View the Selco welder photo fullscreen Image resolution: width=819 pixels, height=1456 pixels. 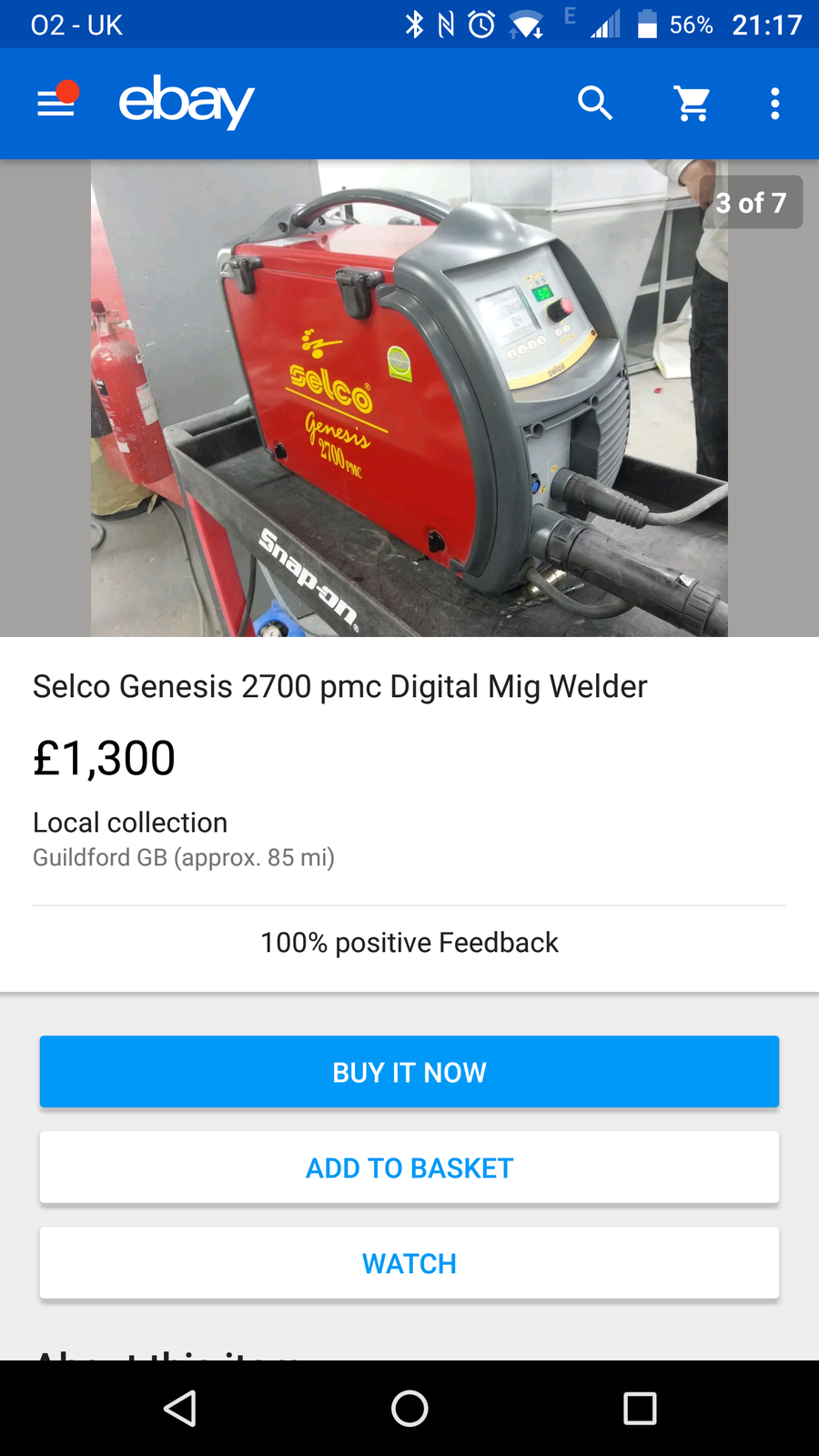(409, 399)
